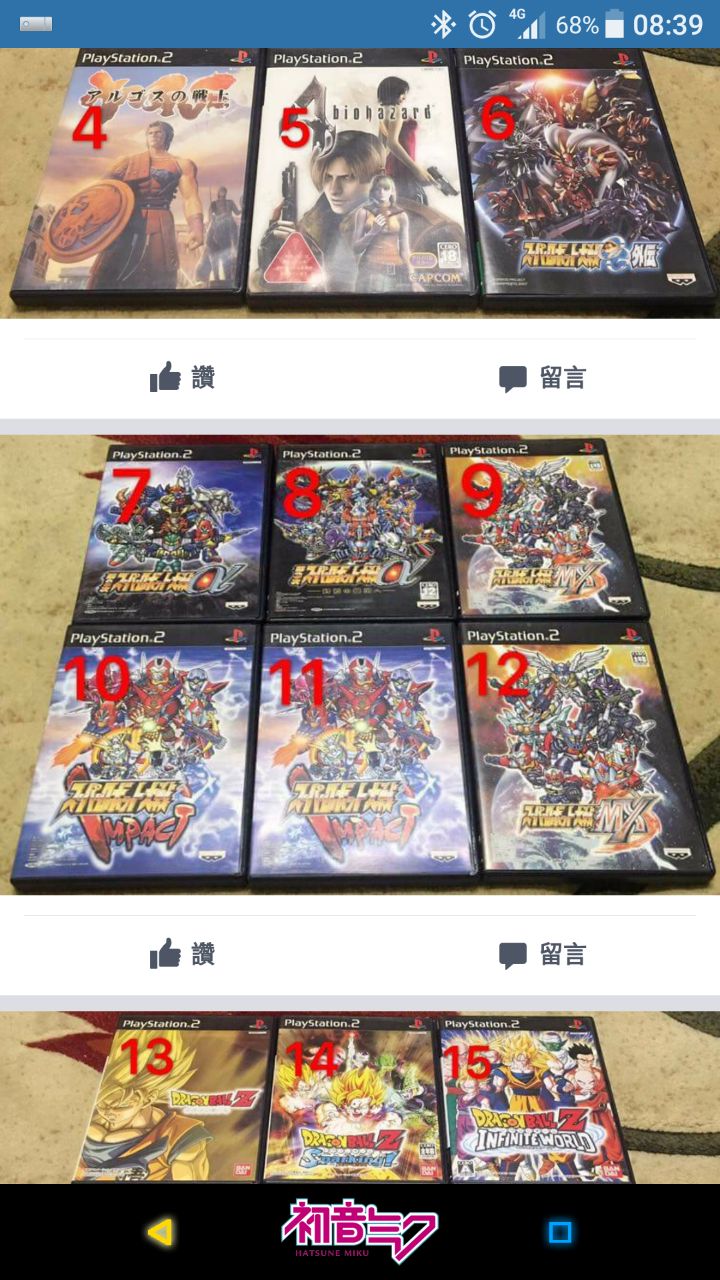Like the photo of games 4 to 6

[182, 378]
